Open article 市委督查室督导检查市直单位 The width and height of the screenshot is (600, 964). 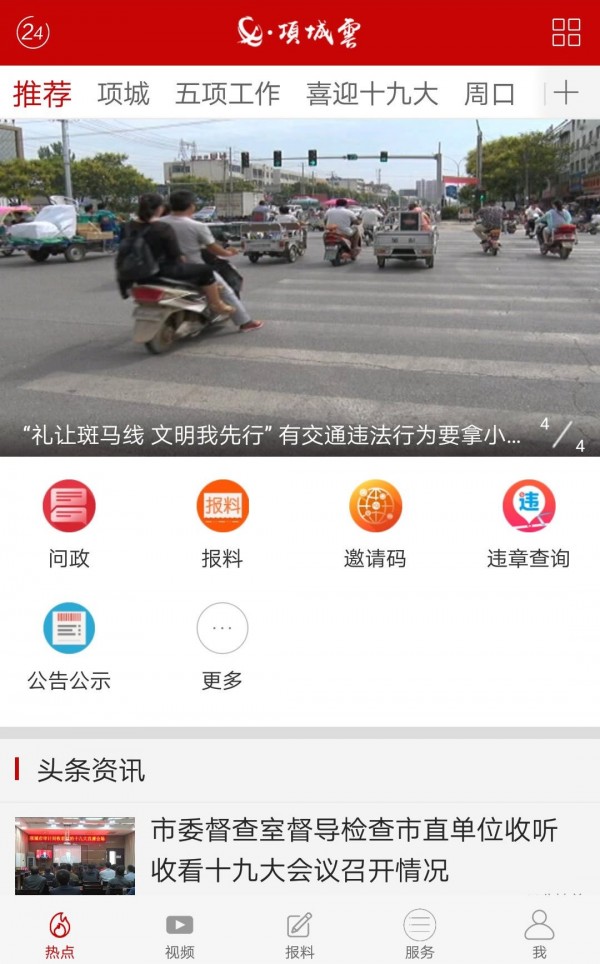(x=354, y=849)
